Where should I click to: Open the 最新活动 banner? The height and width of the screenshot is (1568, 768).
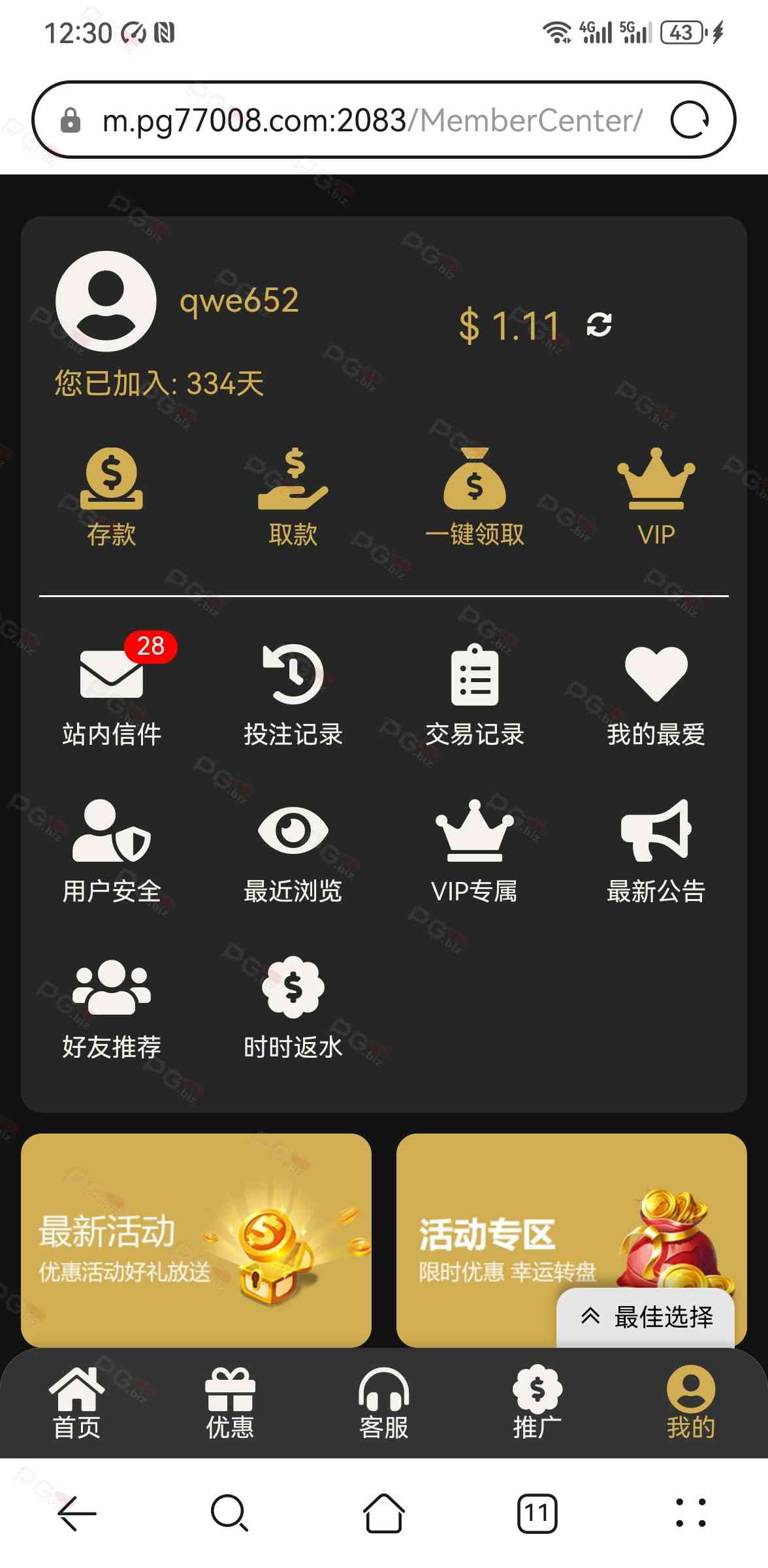coord(196,1240)
